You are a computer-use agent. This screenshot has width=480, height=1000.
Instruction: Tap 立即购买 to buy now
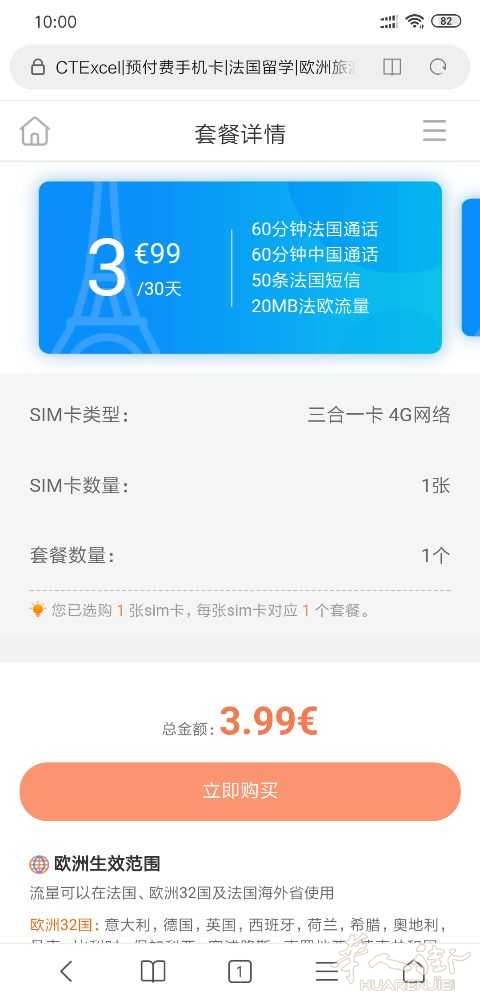(240, 791)
